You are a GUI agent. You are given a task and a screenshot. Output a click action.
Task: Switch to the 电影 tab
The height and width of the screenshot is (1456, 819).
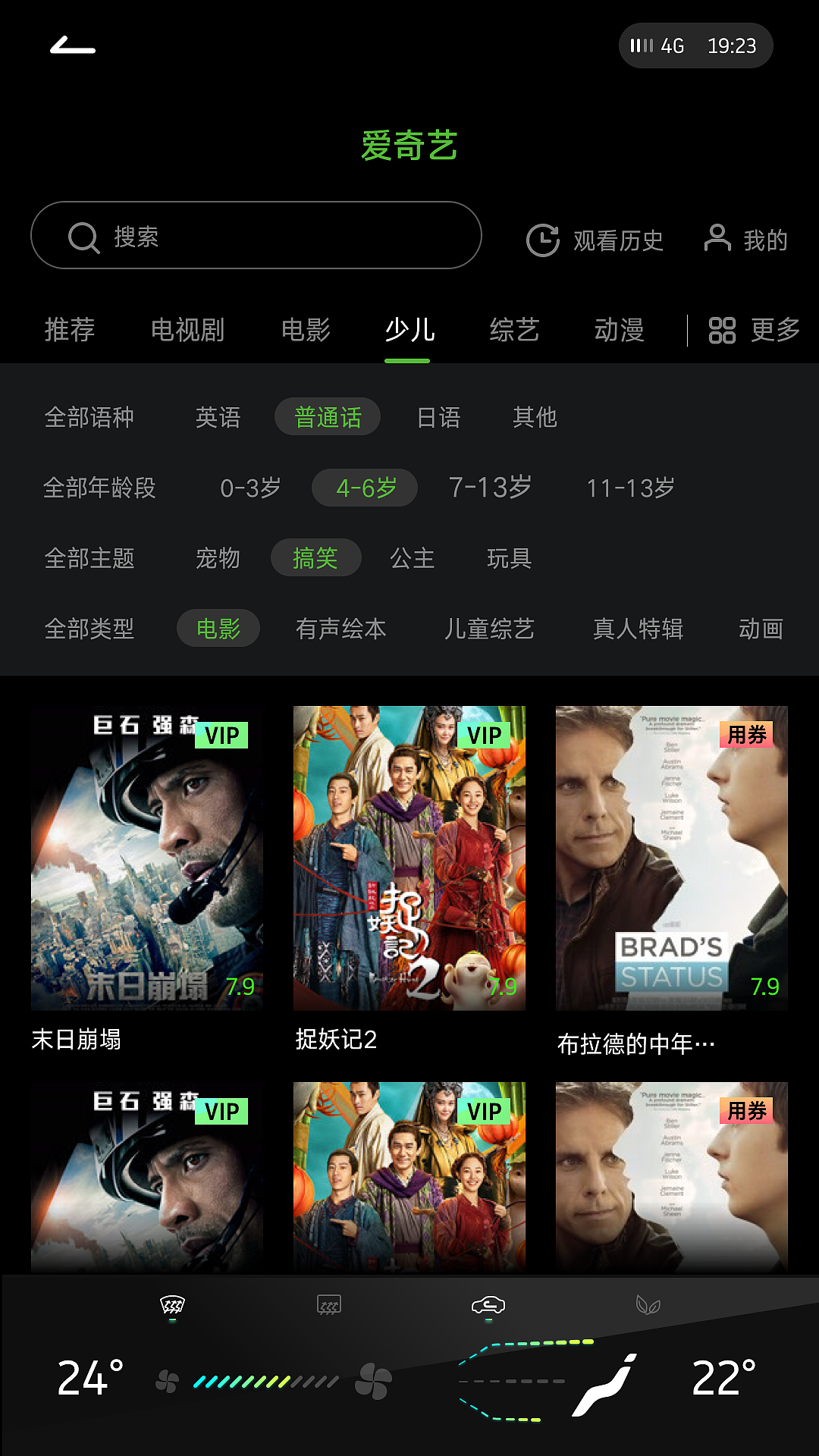click(x=306, y=330)
